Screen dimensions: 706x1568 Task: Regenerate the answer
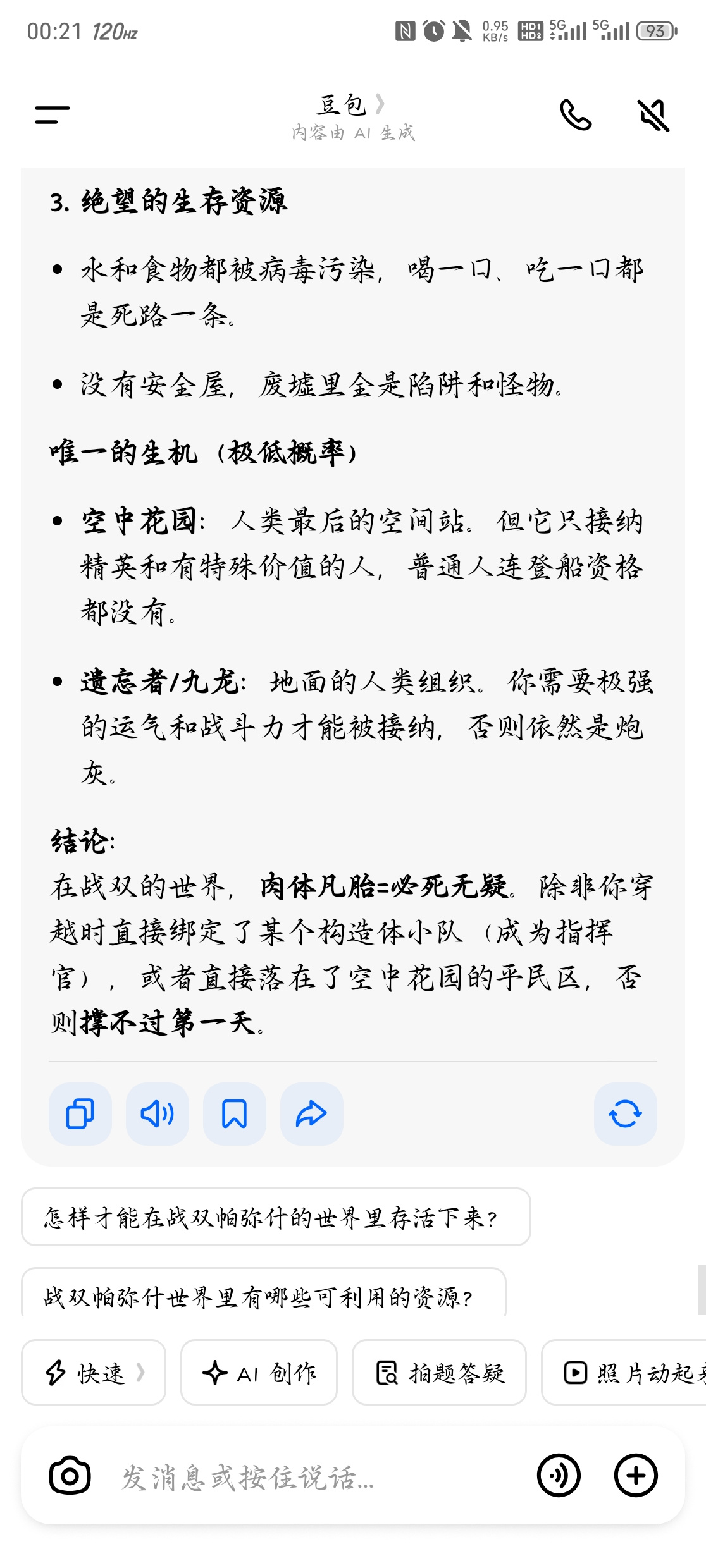(626, 1114)
